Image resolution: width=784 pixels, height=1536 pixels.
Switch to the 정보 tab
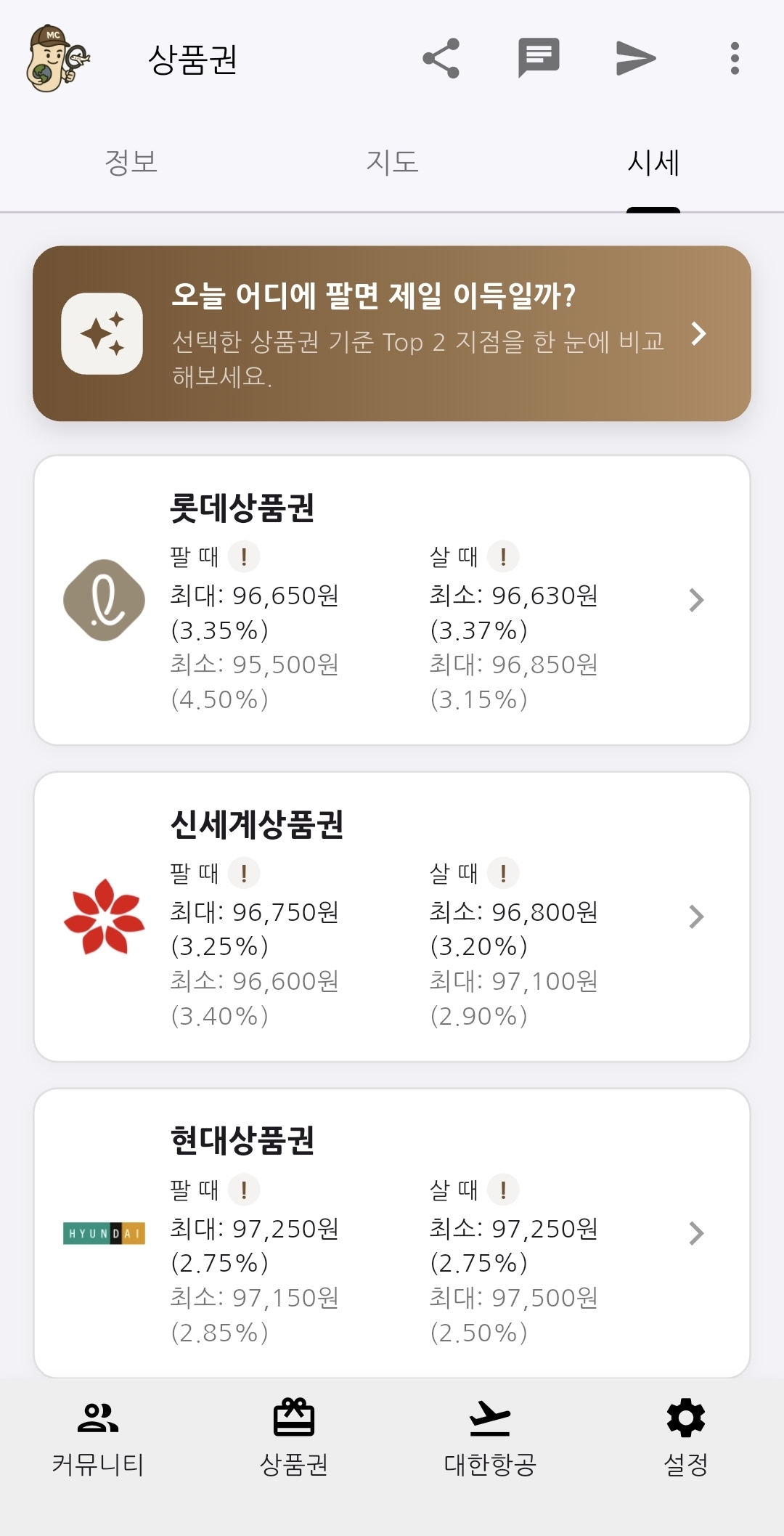point(131,163)
